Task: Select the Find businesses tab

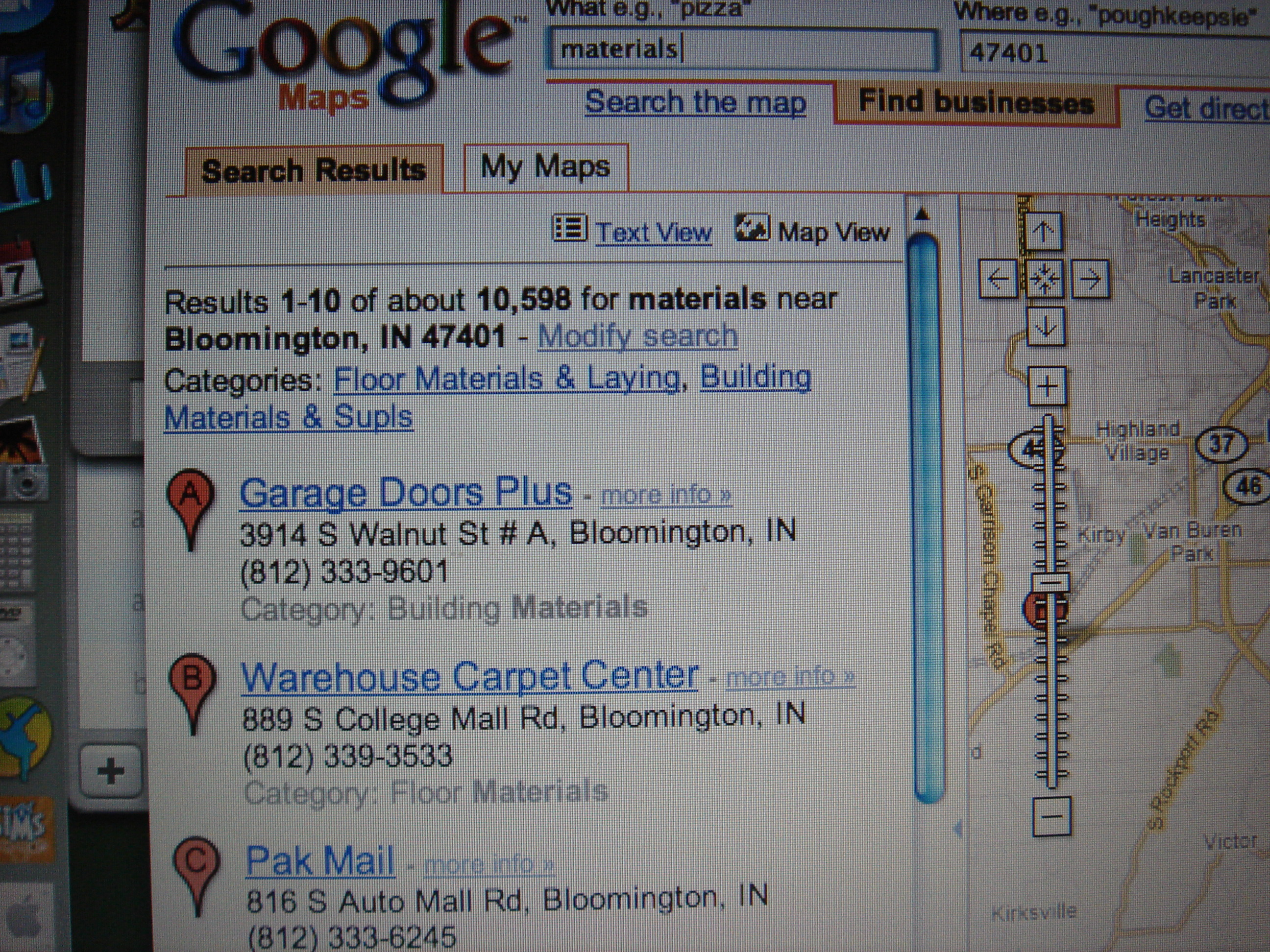Action: click(976, 104)
